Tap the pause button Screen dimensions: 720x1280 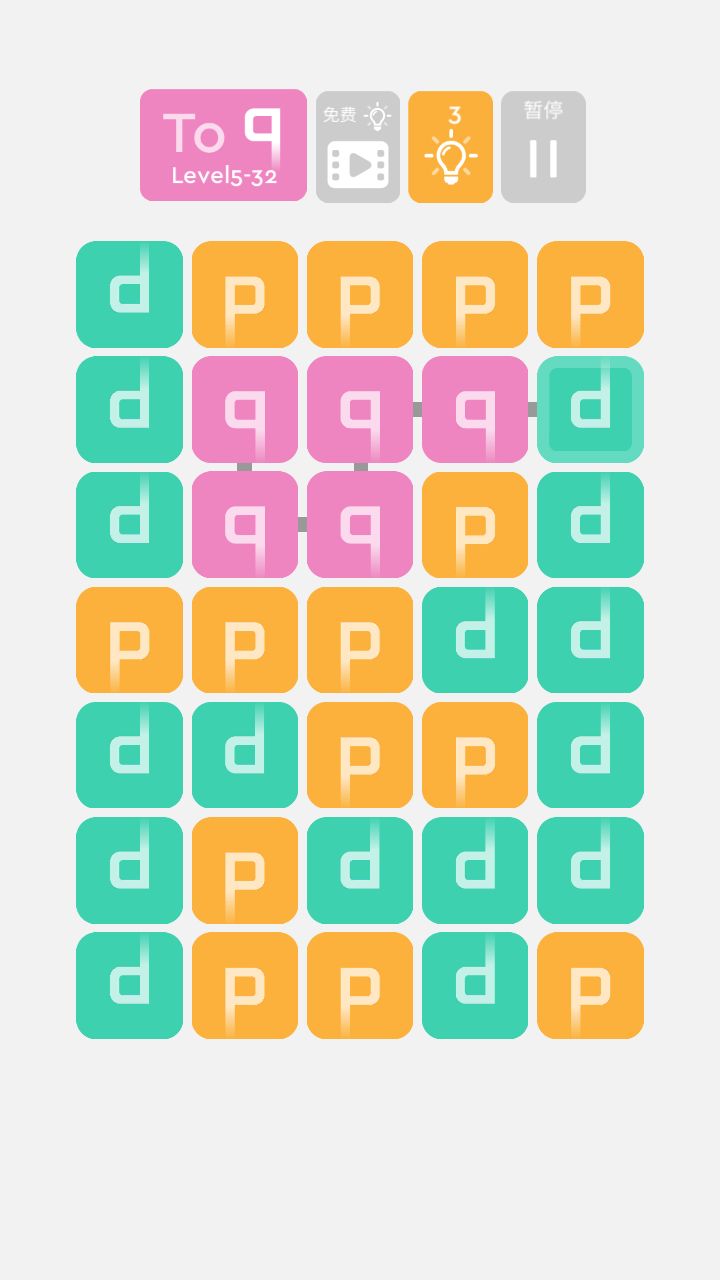[543, 145]
